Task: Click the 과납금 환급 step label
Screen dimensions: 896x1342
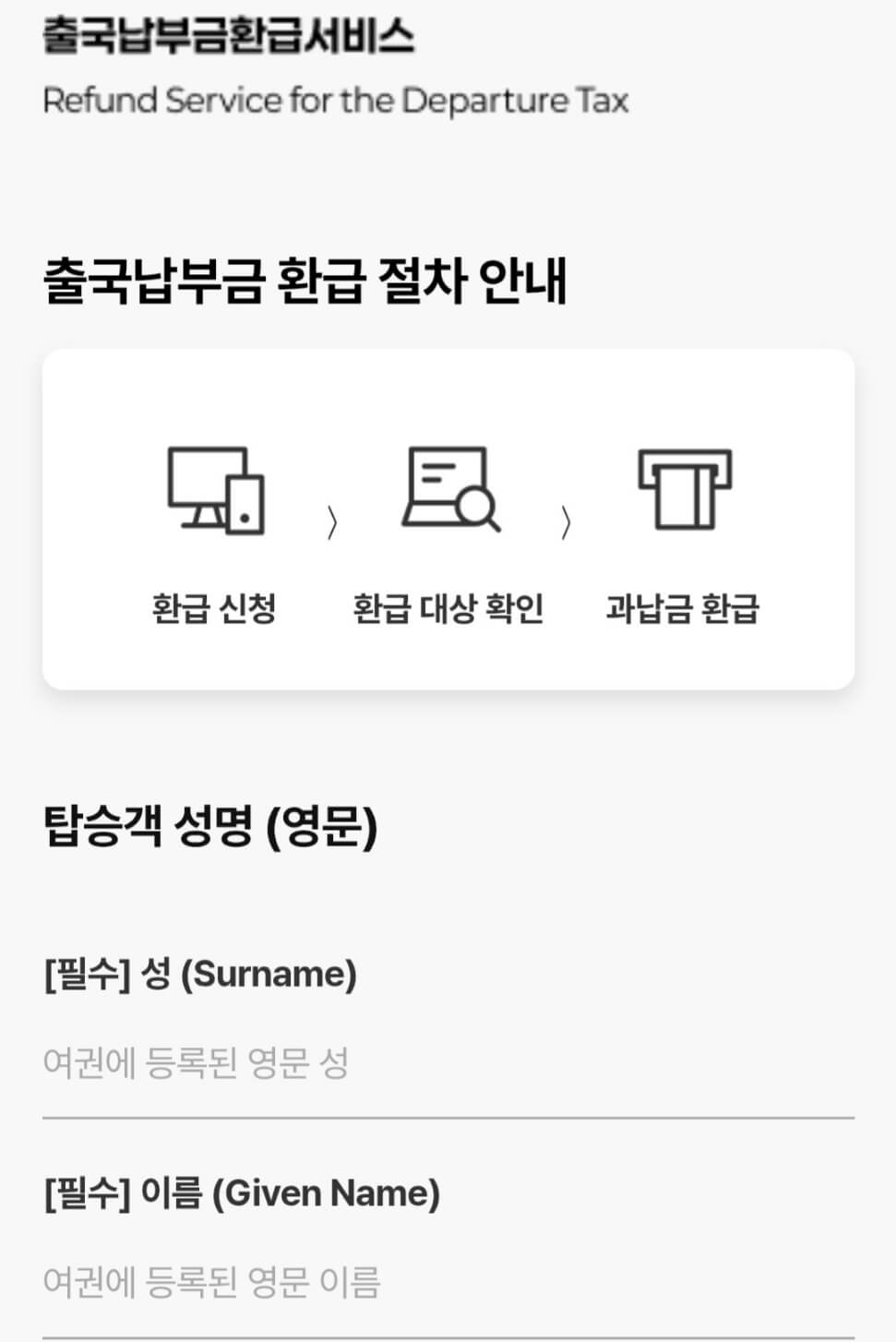Action: coord(684,608)
